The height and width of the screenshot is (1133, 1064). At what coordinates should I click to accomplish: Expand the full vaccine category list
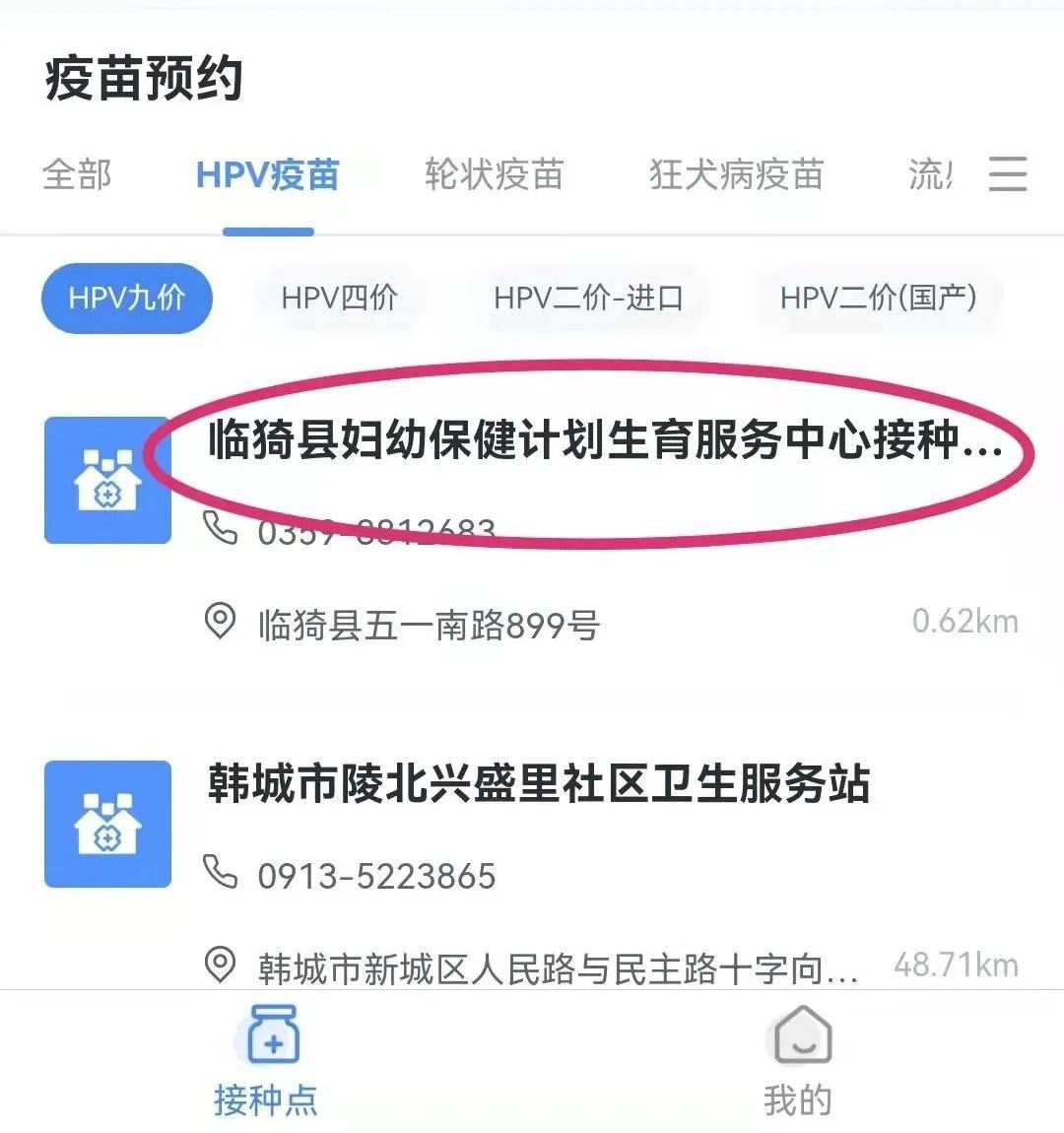click(x=1007, y=174)
